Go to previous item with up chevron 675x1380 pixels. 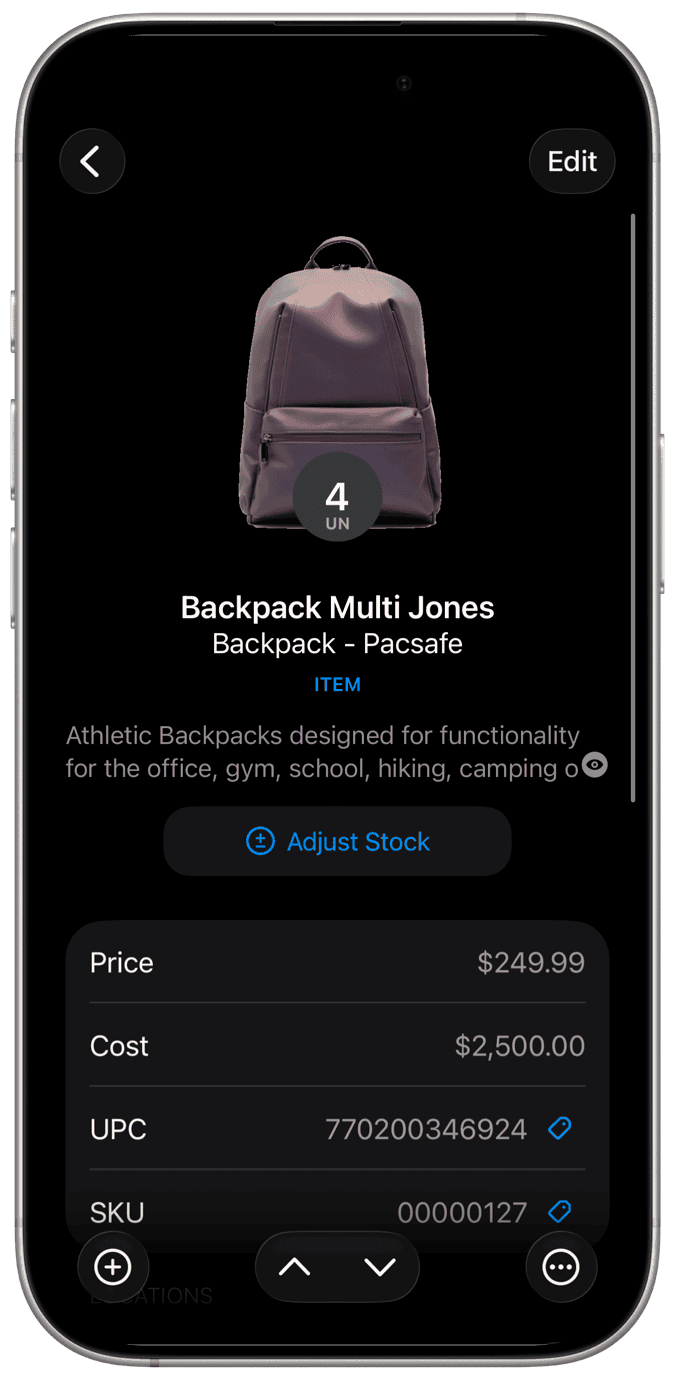(x=294, y=1267)
